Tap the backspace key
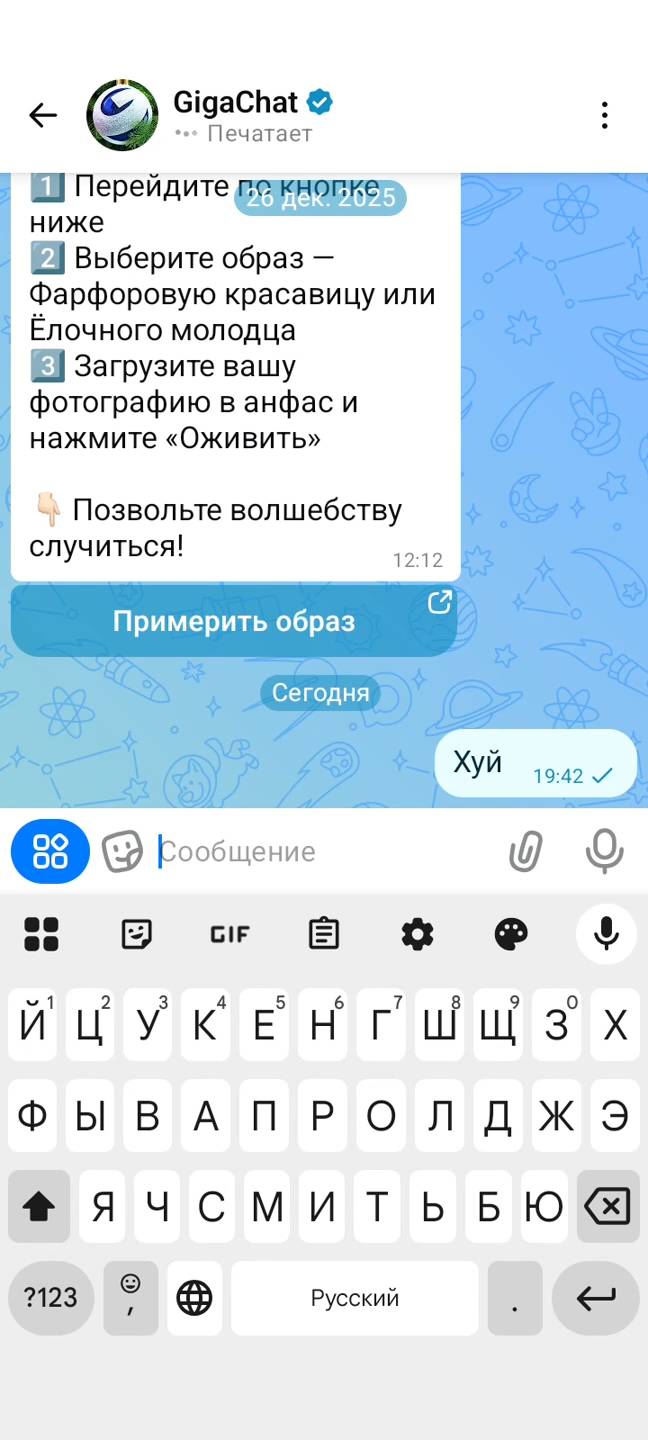Image resolution: width=648 pixels, height=1440 pixels. [608, 1207]
